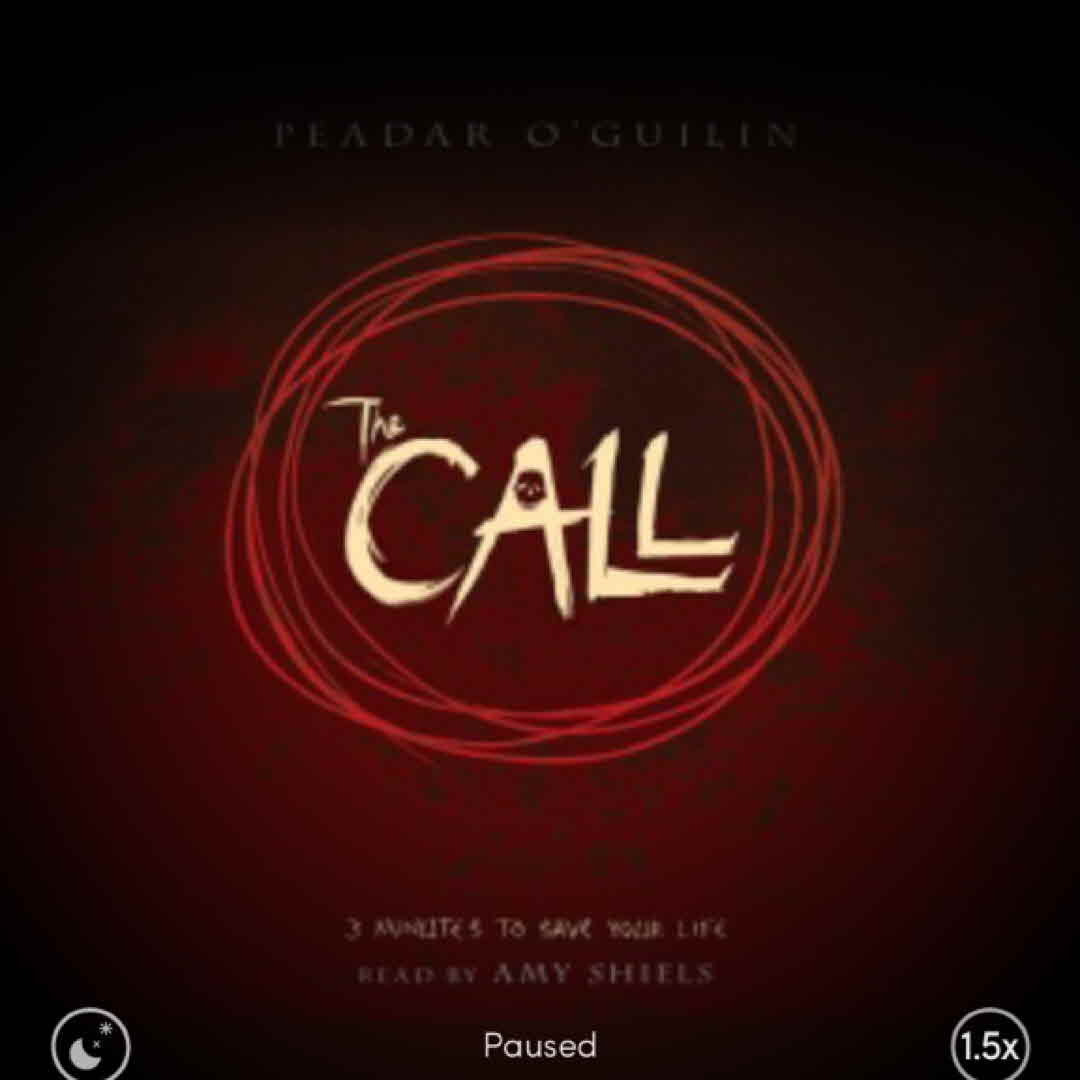Open the sleep timer
The height and width of the screenshot is (1080, 1080).
click(x=91, y=1046)
